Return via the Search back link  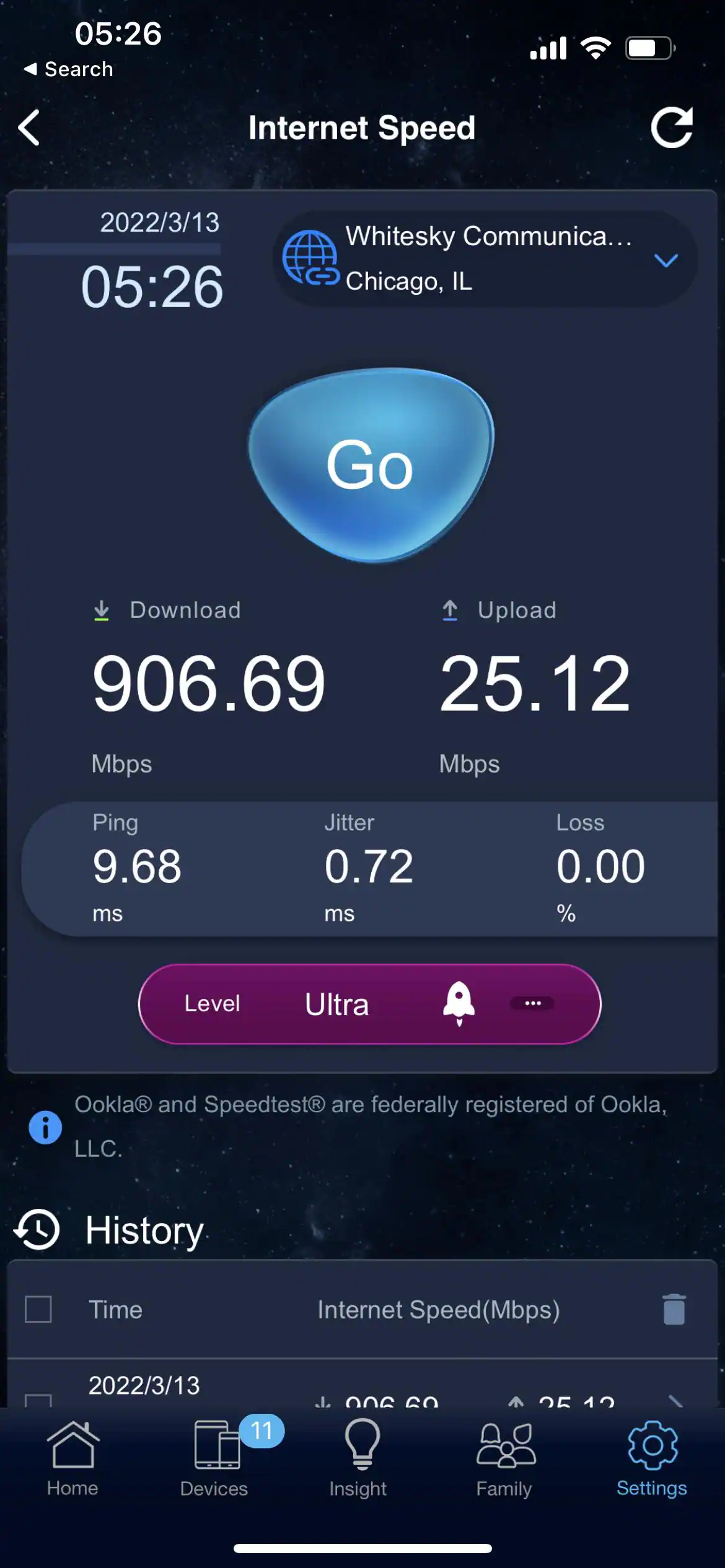68,69
